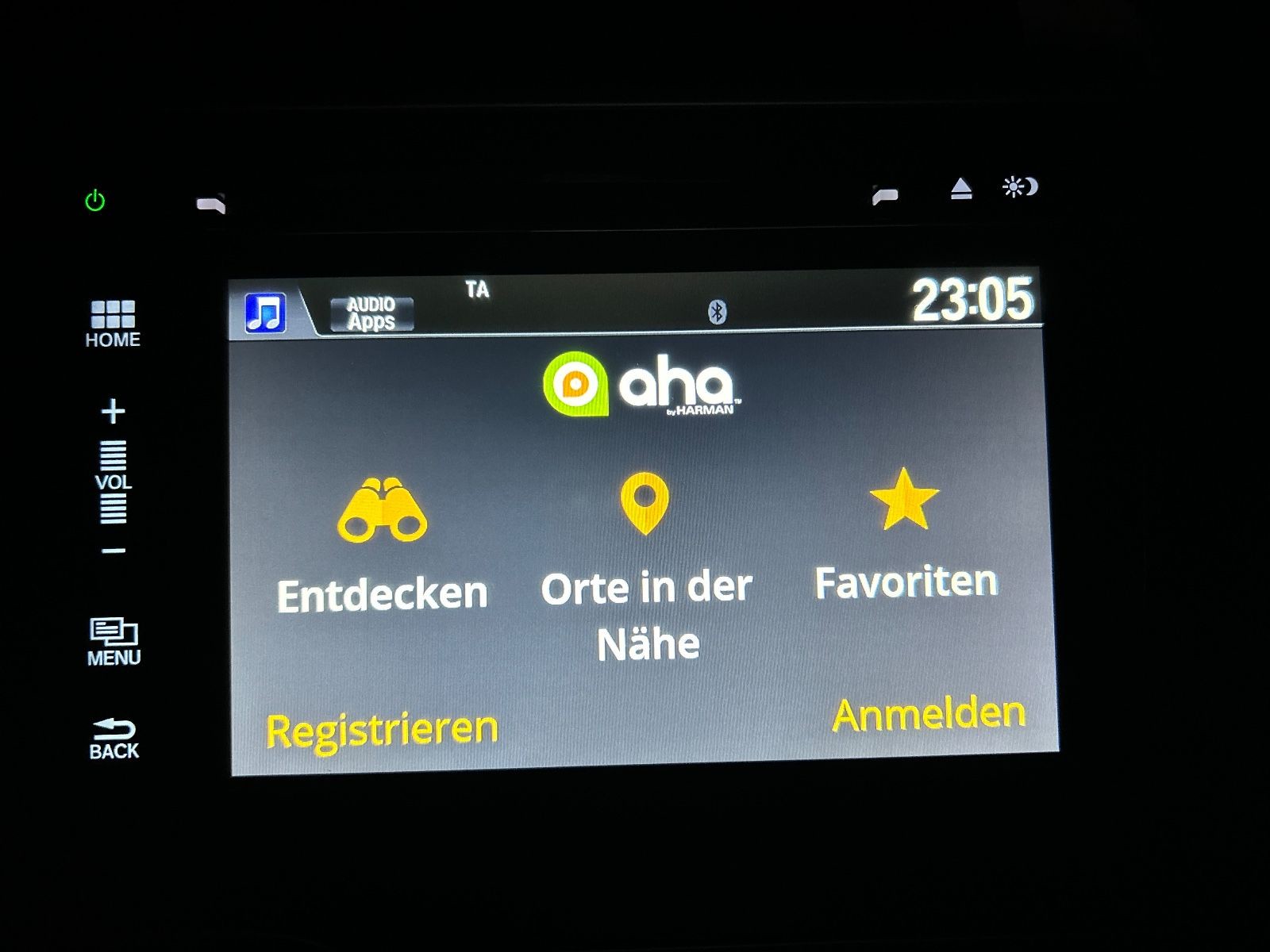The height and width of the screenshot is (952, 1270).
Task: Tap Anmelden to sign in
Action: pos(929,713)
